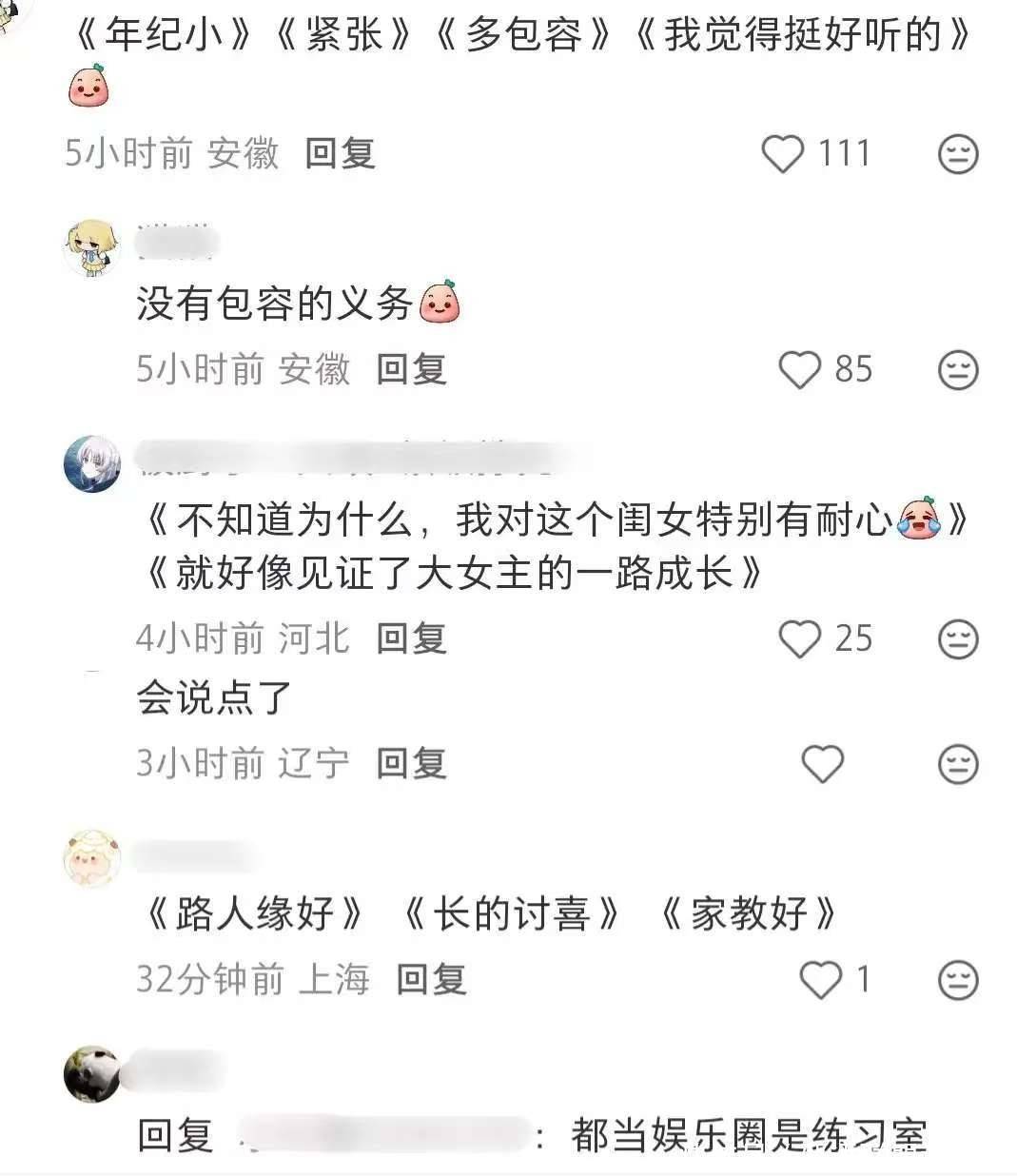Like the comment 没有包容的义务
This screenshot has height=1176, width=1017.
(x=799, y=370)
